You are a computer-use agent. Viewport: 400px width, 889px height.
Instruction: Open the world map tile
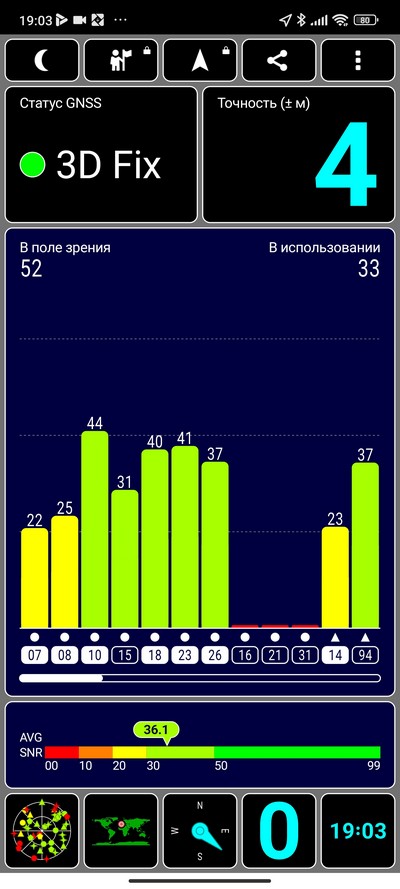pyautogui.click(x=121, y=831)
